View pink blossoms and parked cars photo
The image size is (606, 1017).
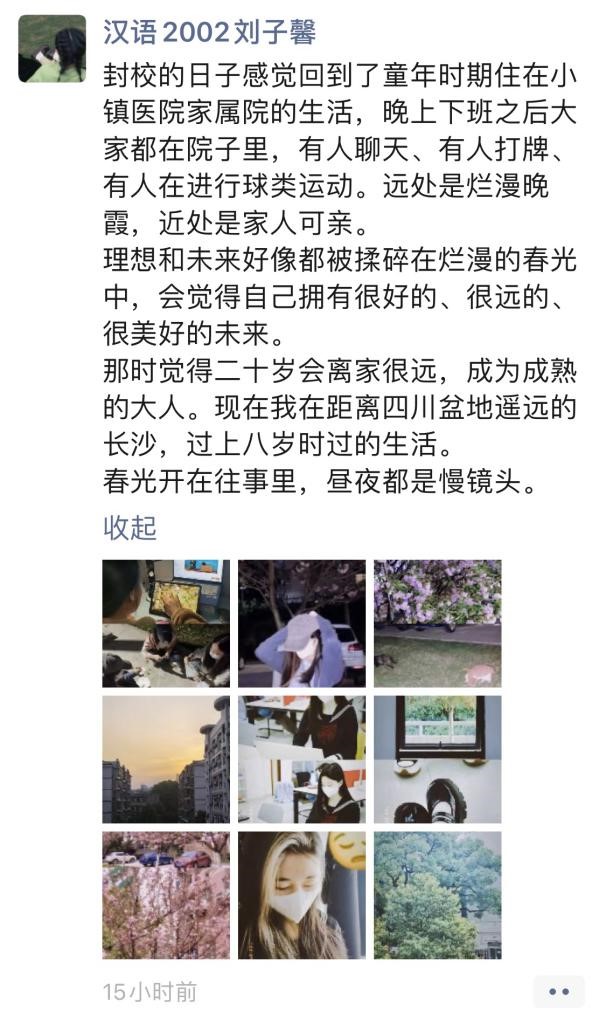[166, 895]
